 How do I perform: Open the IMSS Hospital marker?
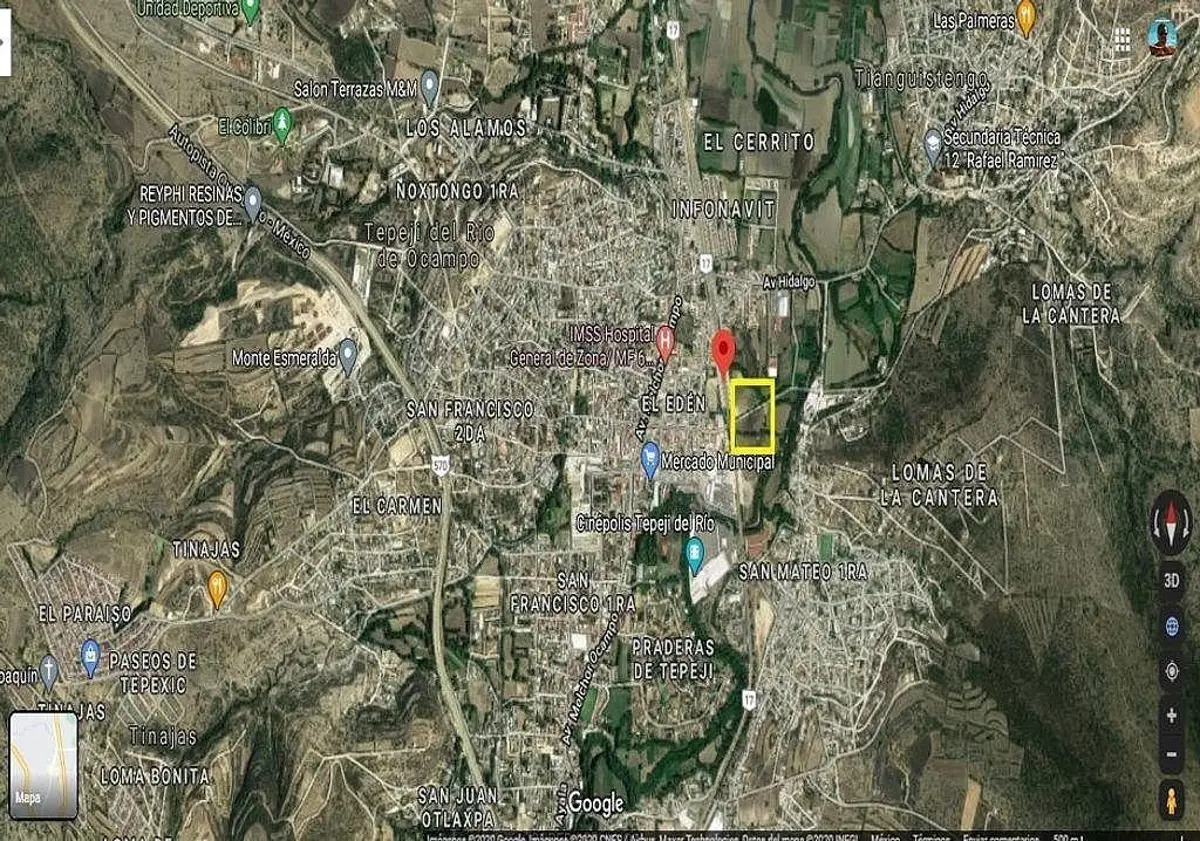[x=665, y=344]
